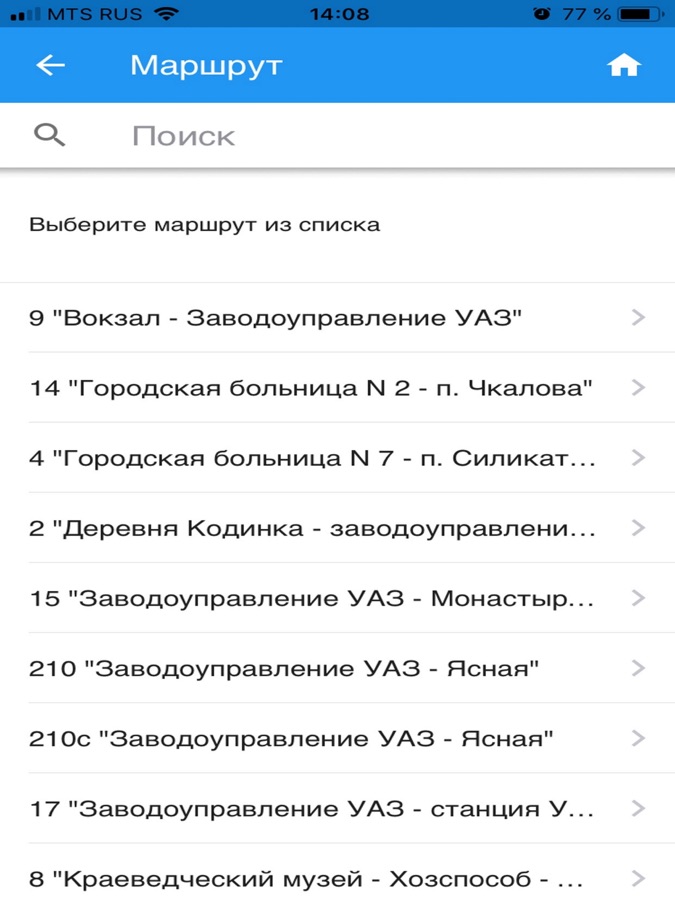This screenshot has width=675, height=900.
Task: Open the home screen via house icon
Action: pyautogui.click(x=623, y=66)
